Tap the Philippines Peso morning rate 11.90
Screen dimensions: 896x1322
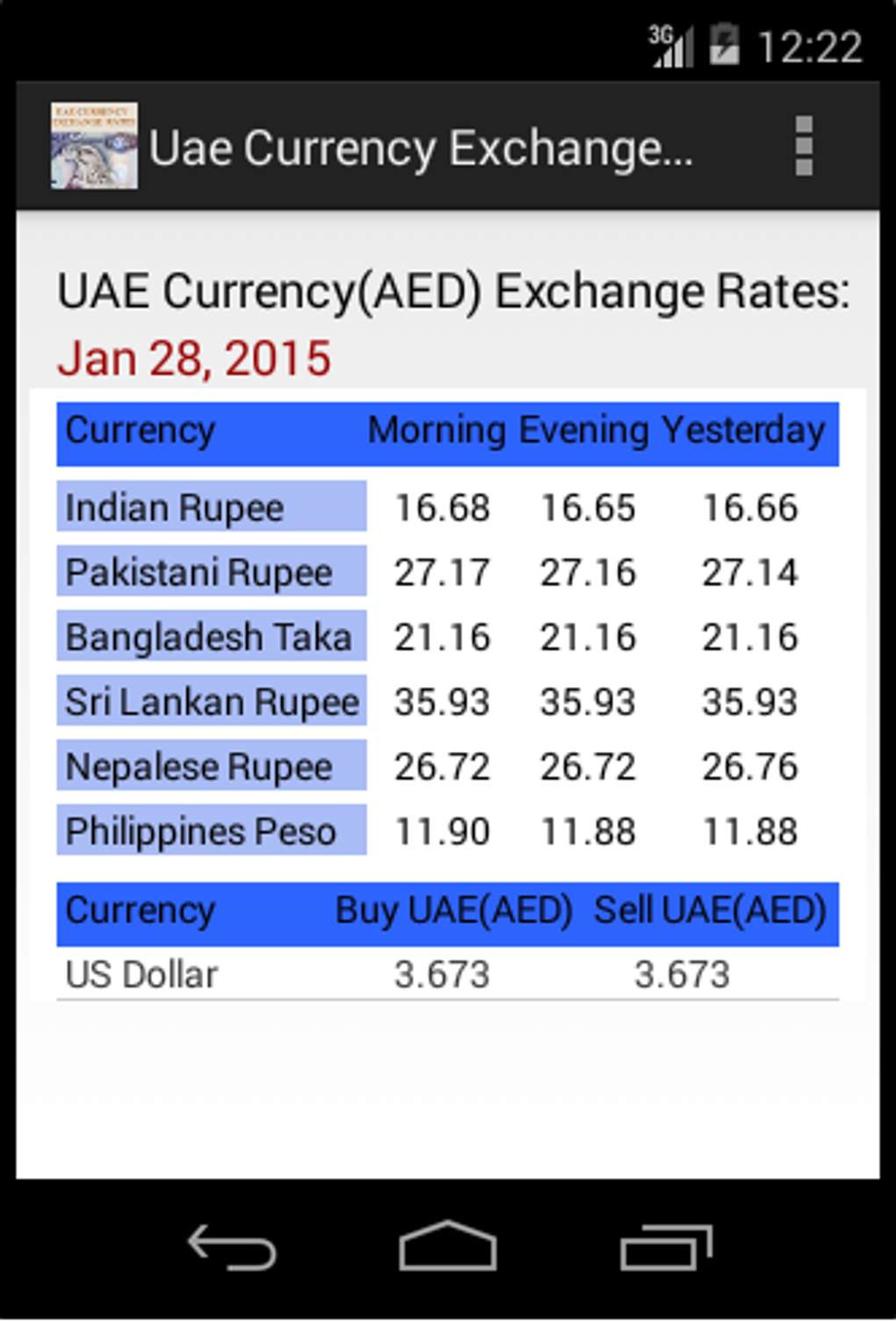tap(442, 830)
